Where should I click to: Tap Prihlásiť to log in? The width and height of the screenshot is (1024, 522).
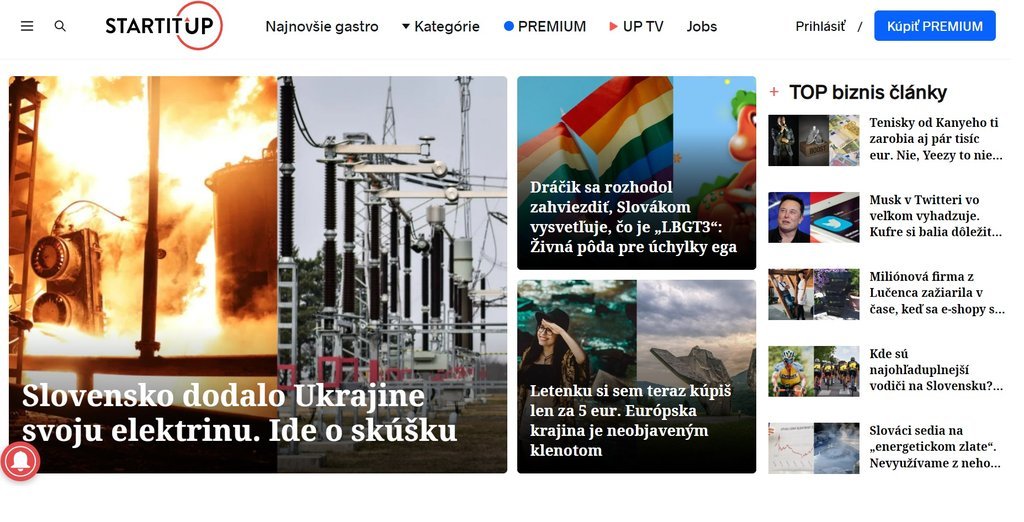pos(820,26)
